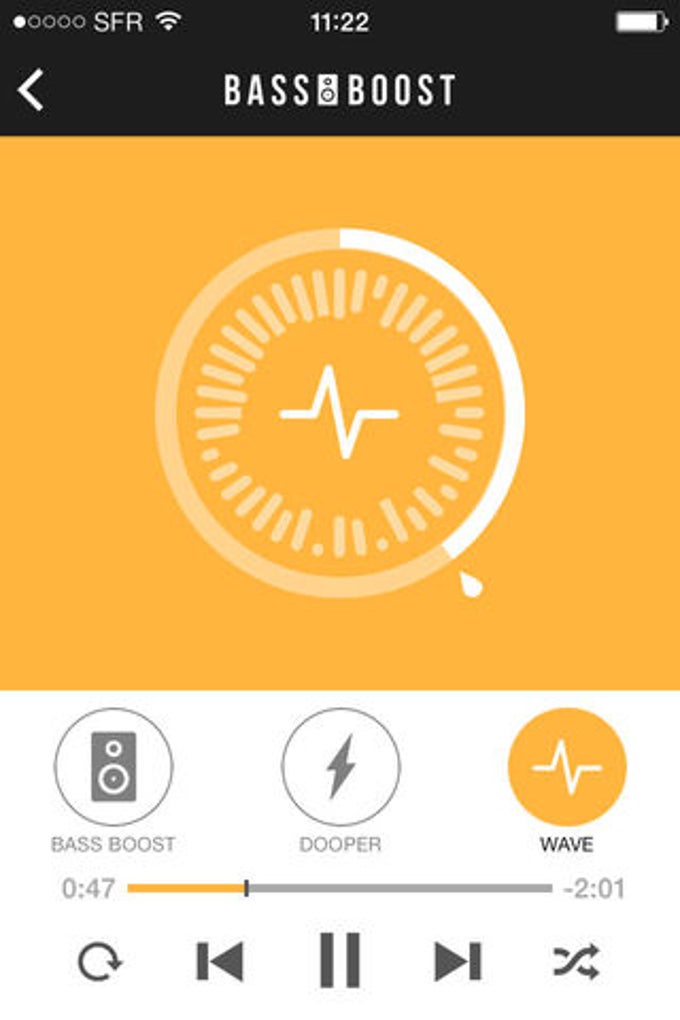Select the Bass Boost effect
The width and height of the screenshot is (680, 1020).
click(x=113, y=767)
